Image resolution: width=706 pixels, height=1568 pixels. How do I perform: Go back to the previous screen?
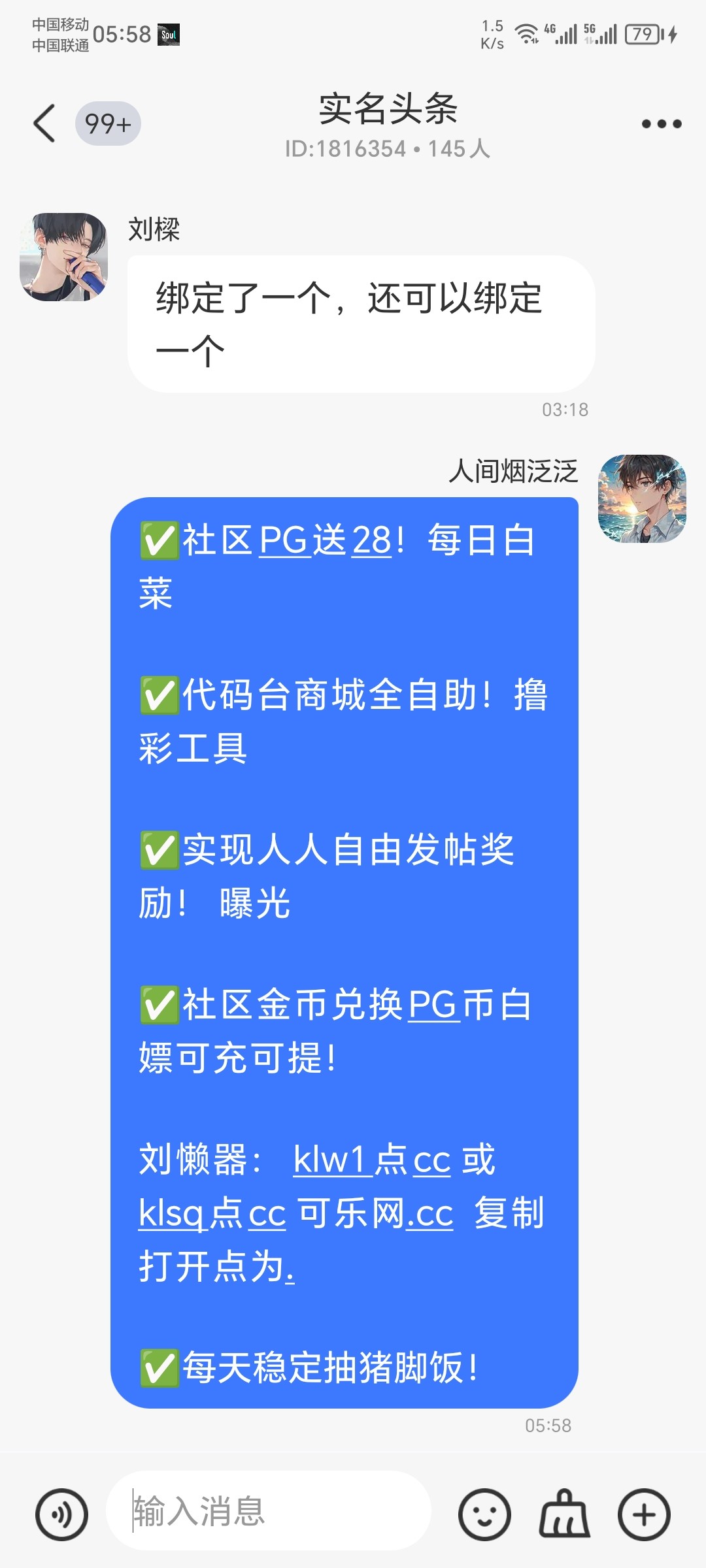44,123
